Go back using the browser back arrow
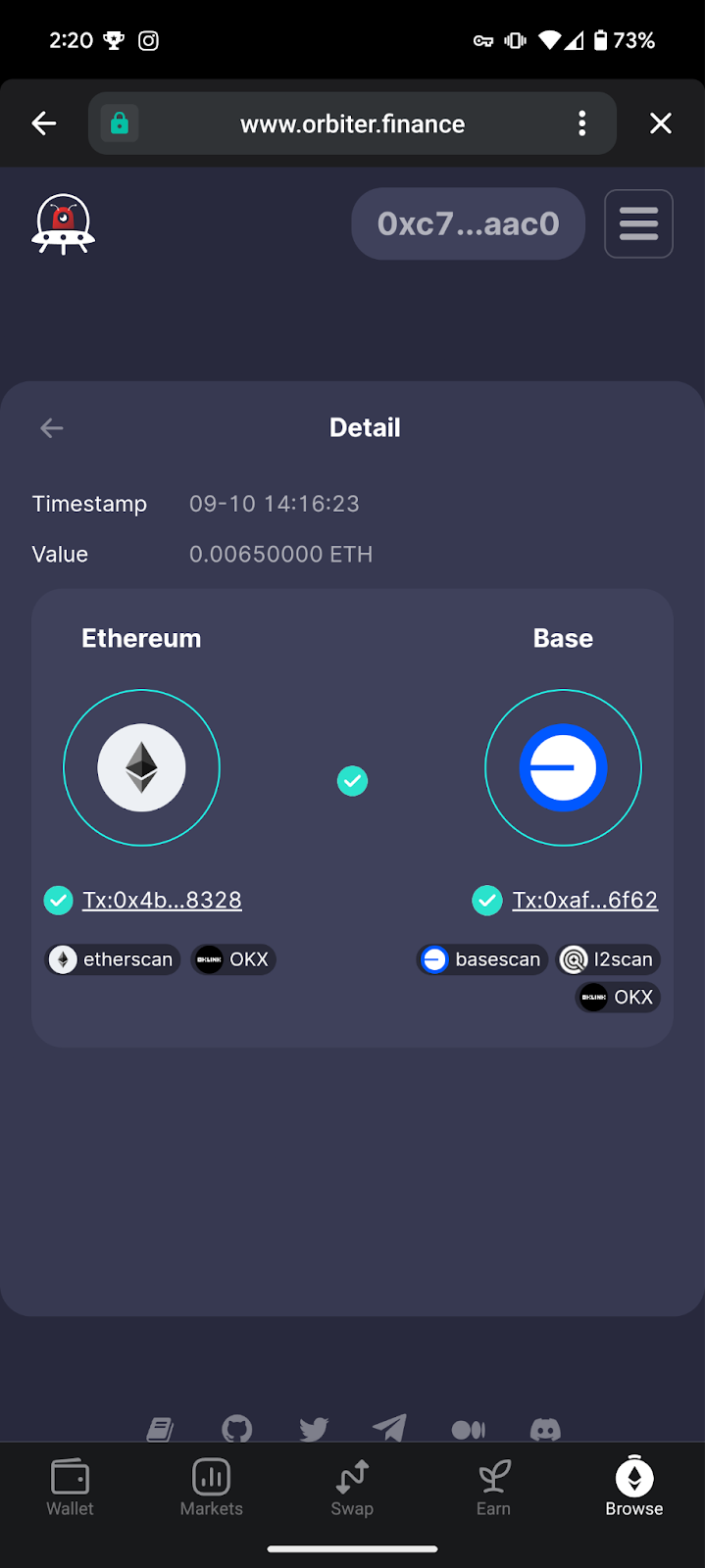This screenshot has width=705, height=1568. [44, 123]
